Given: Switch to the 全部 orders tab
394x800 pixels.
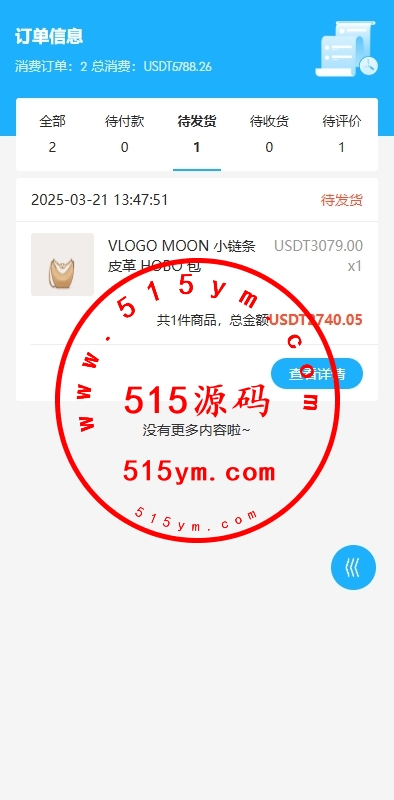Looking at the screenshot, I should [52, 134].
